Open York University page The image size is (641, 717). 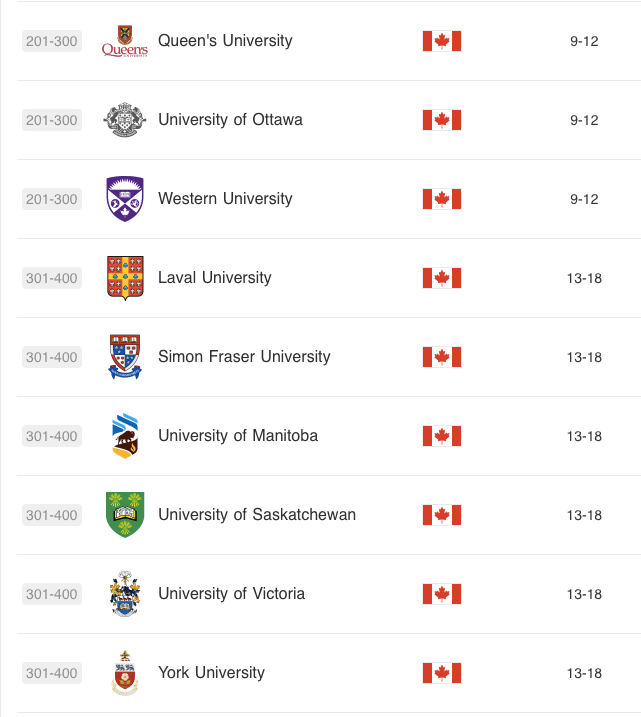click(211, 673)
